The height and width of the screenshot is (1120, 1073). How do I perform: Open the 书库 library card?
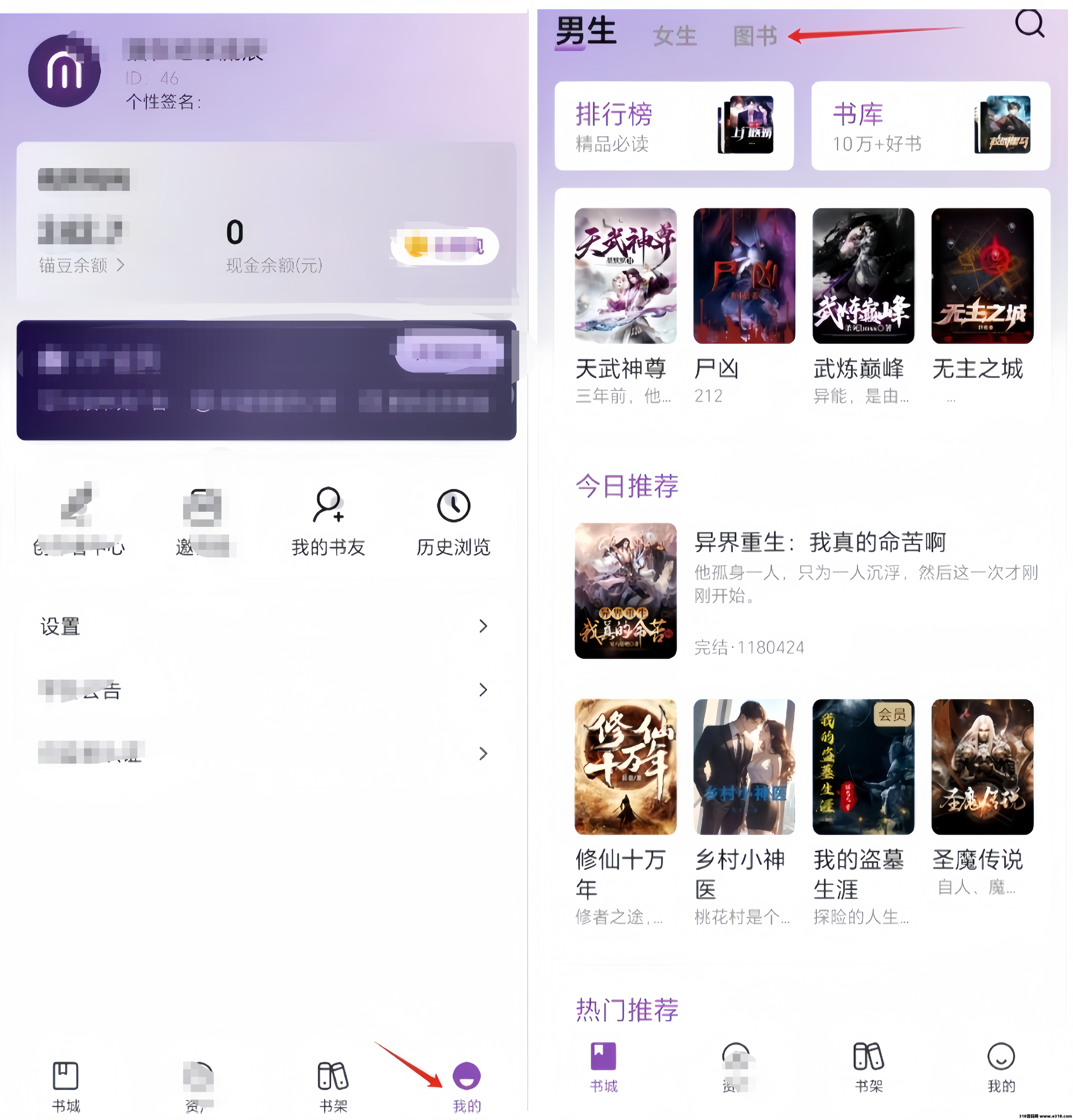pos(930,126)
